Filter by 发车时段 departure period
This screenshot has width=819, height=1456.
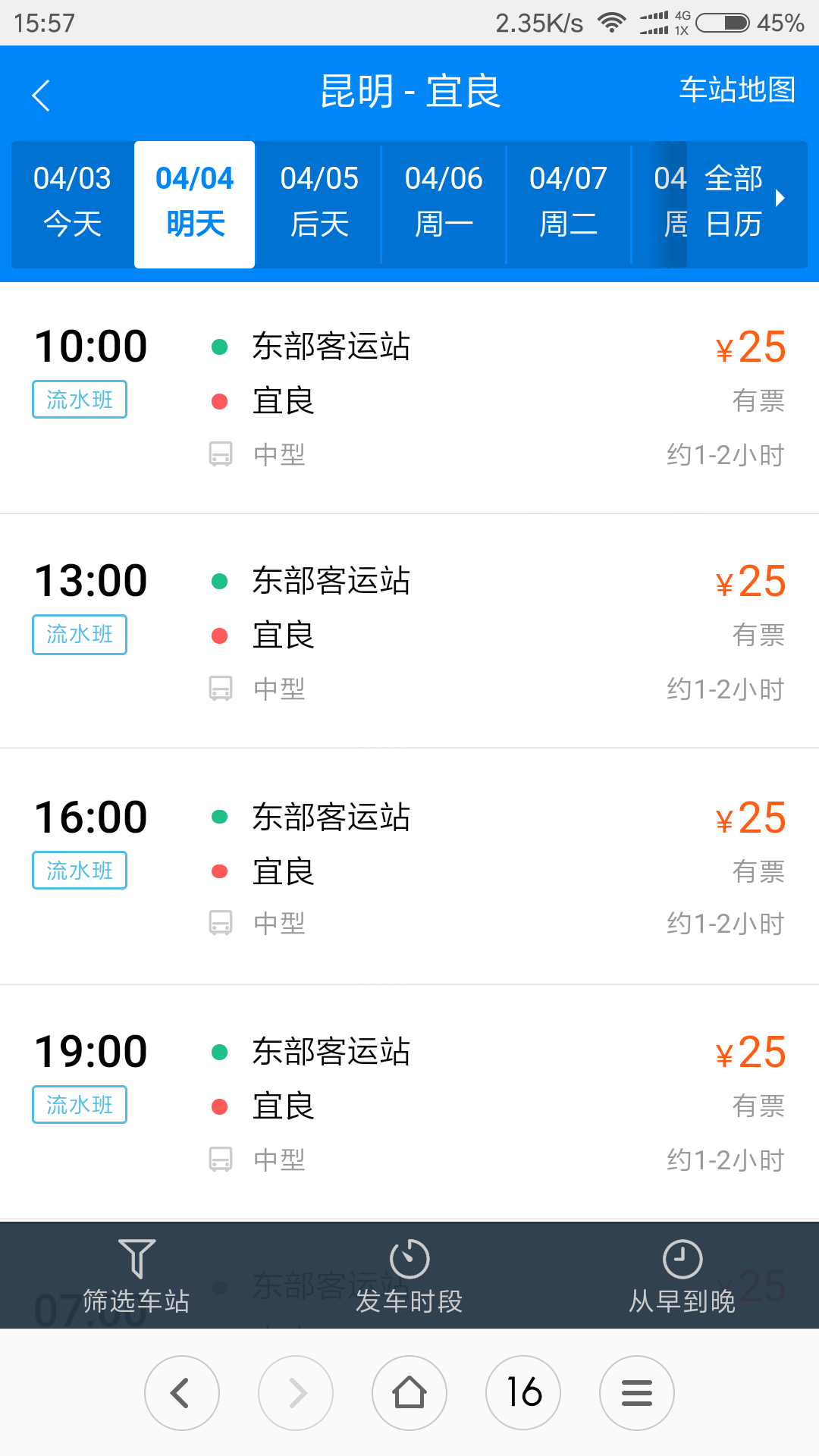[409, 1276]
